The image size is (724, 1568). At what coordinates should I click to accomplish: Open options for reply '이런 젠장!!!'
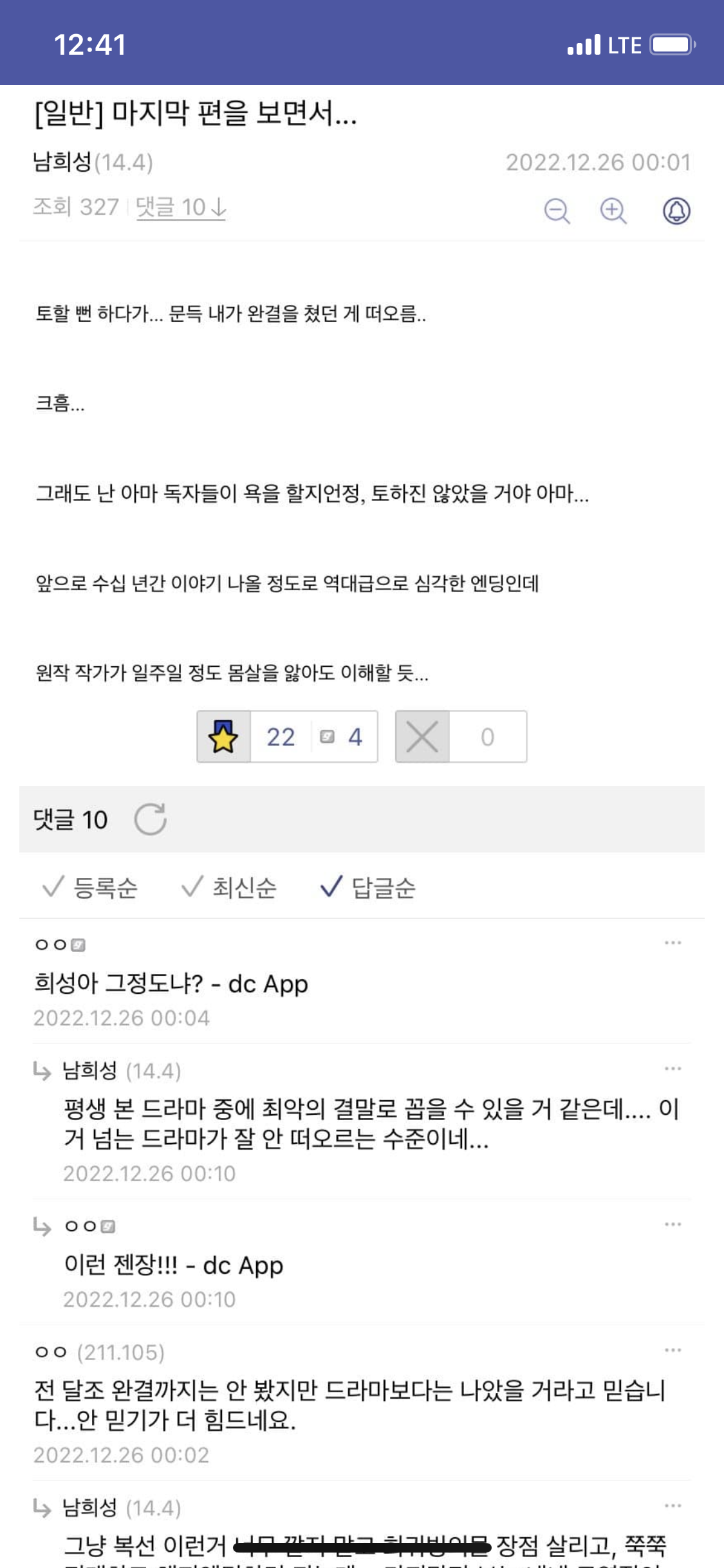coord(673,1224)
